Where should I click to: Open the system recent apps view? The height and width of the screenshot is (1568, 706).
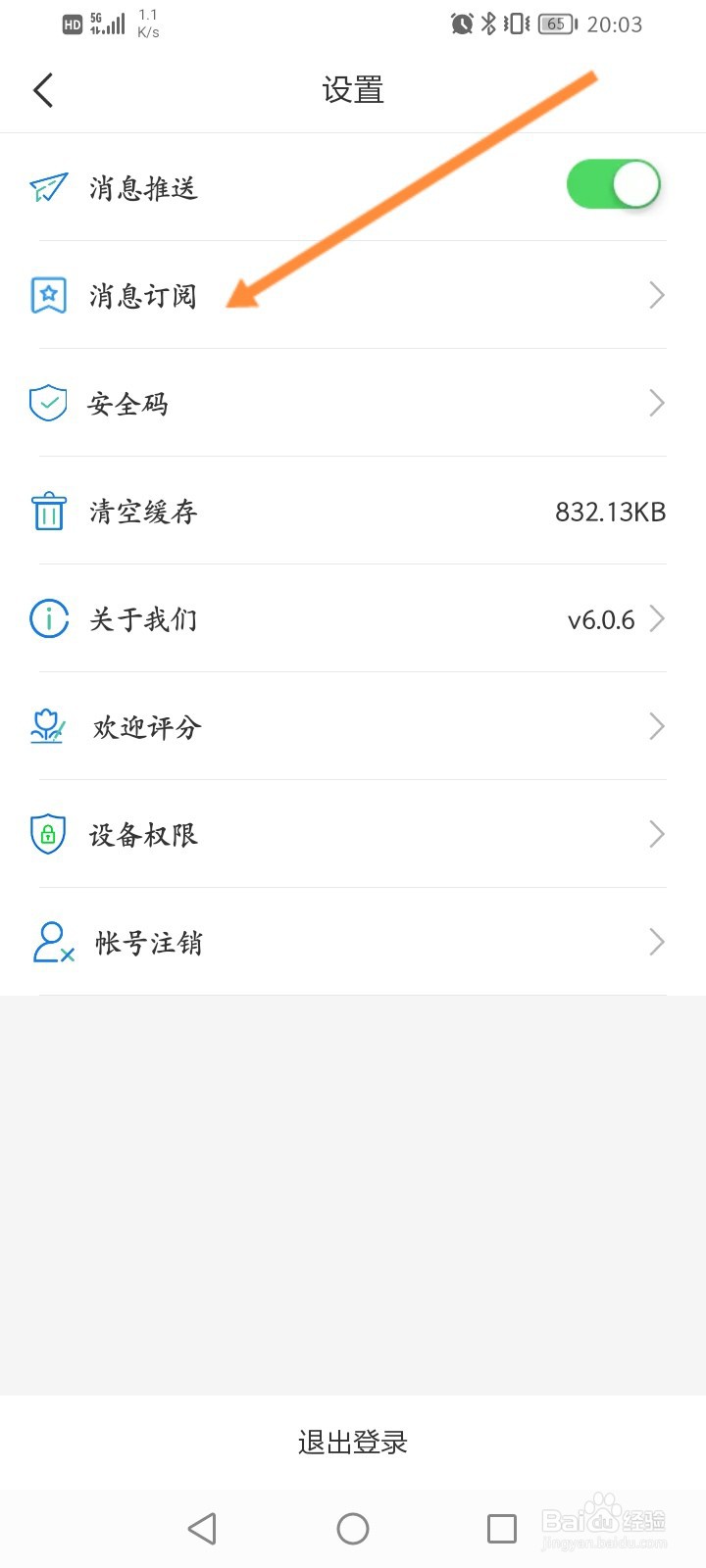point(501,1528)
